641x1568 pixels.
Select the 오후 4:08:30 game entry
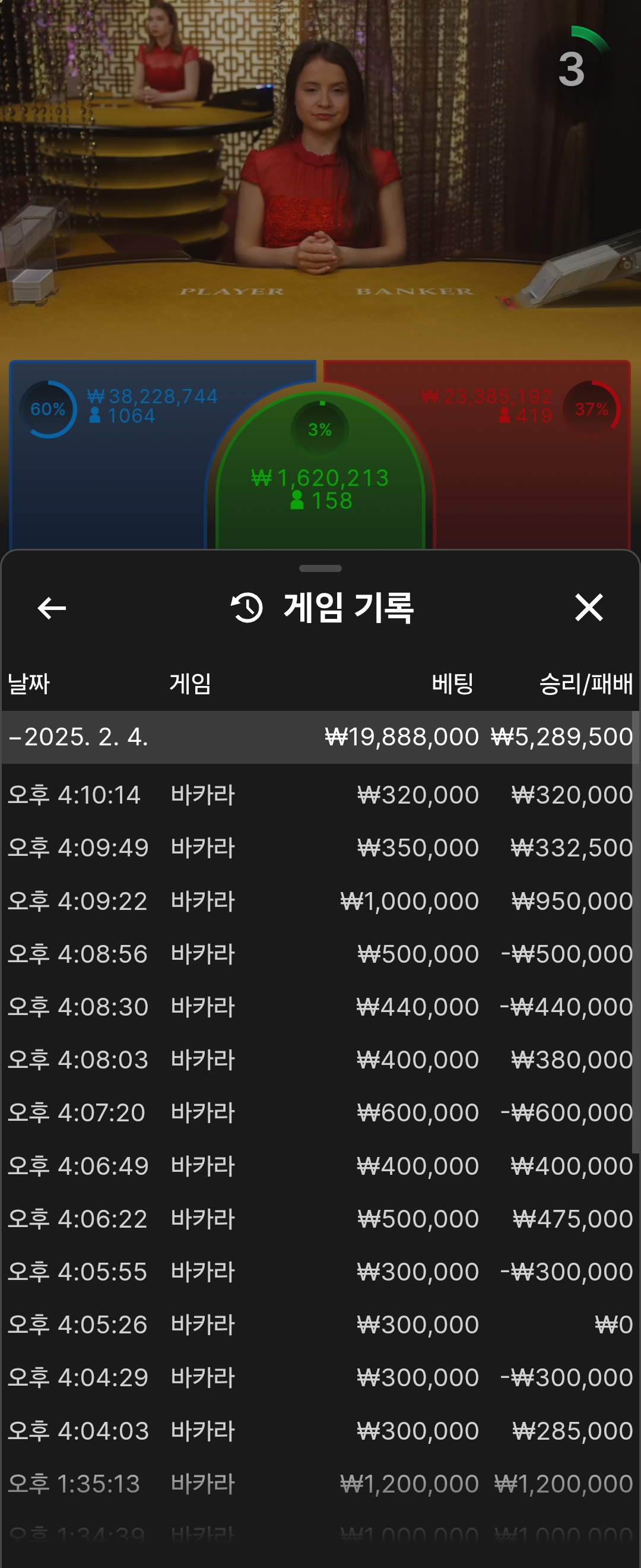pos(320,1007)
